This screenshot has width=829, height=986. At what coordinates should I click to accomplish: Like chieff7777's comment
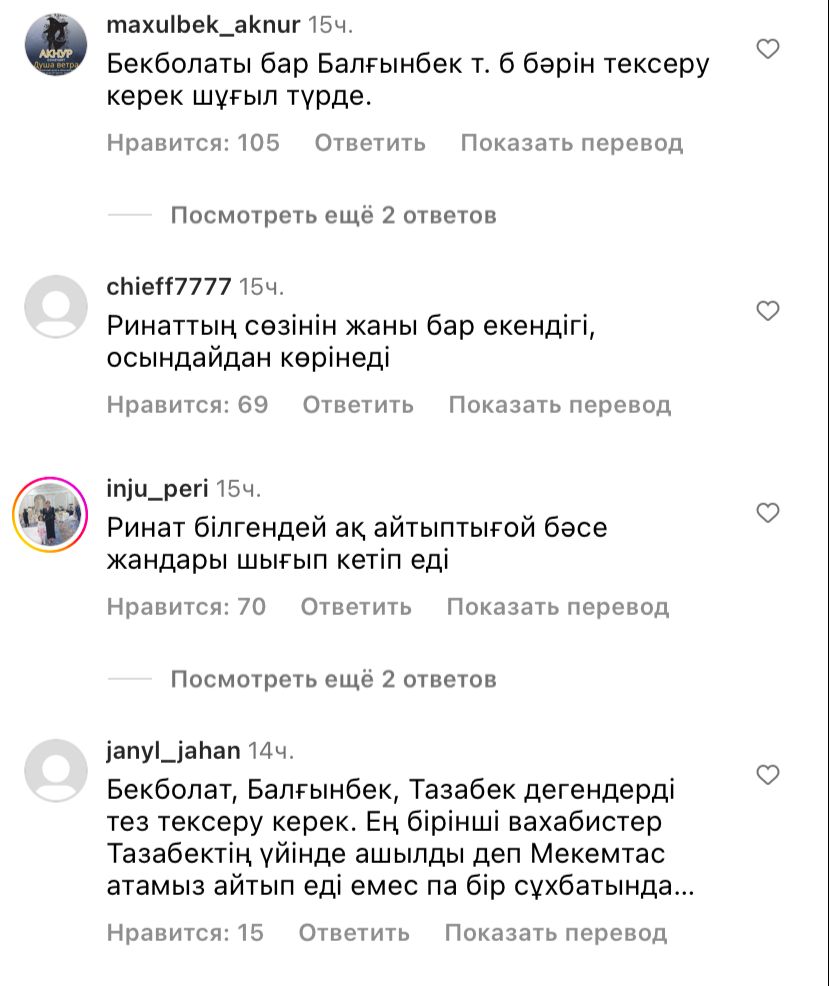click(x=767, y=311)
